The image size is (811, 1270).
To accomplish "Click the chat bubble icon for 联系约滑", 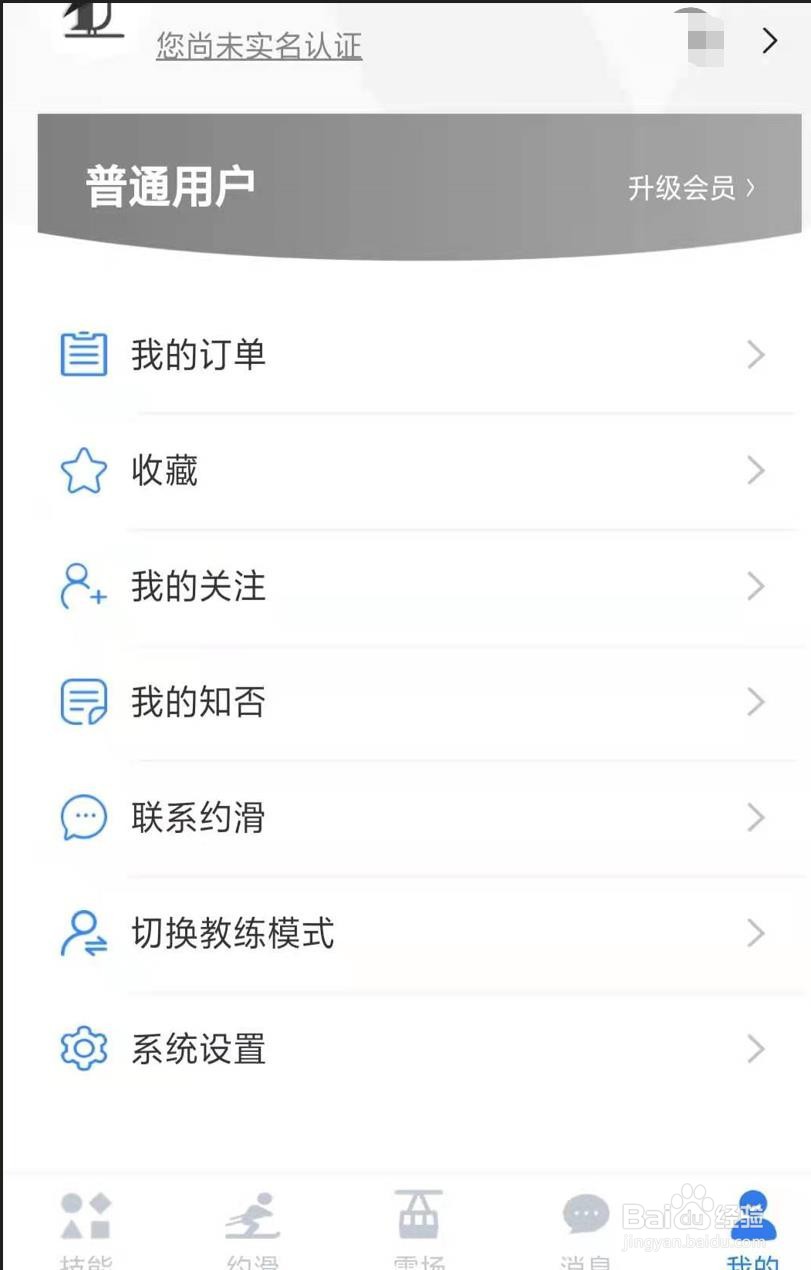I will 83,817.
